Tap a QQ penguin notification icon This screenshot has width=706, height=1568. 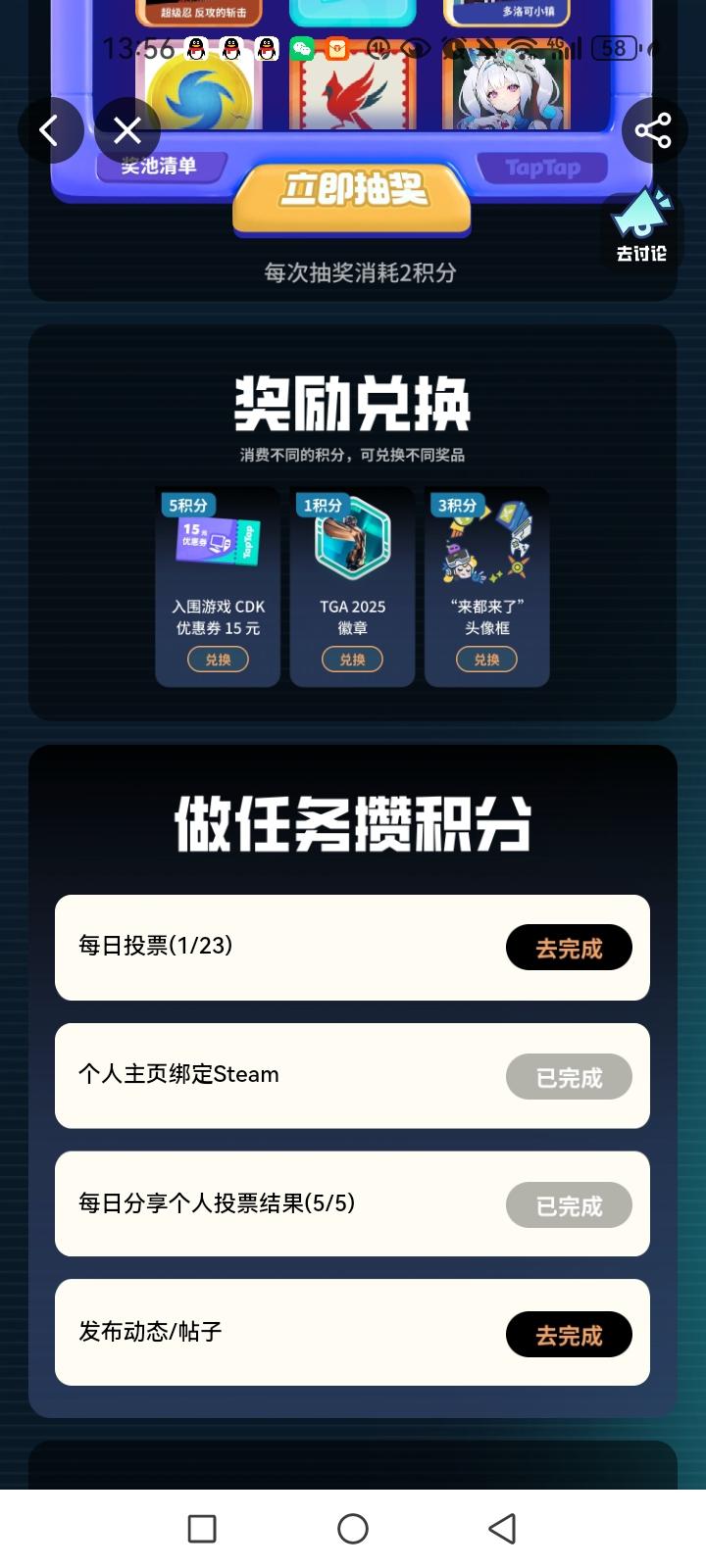[231, 46]
